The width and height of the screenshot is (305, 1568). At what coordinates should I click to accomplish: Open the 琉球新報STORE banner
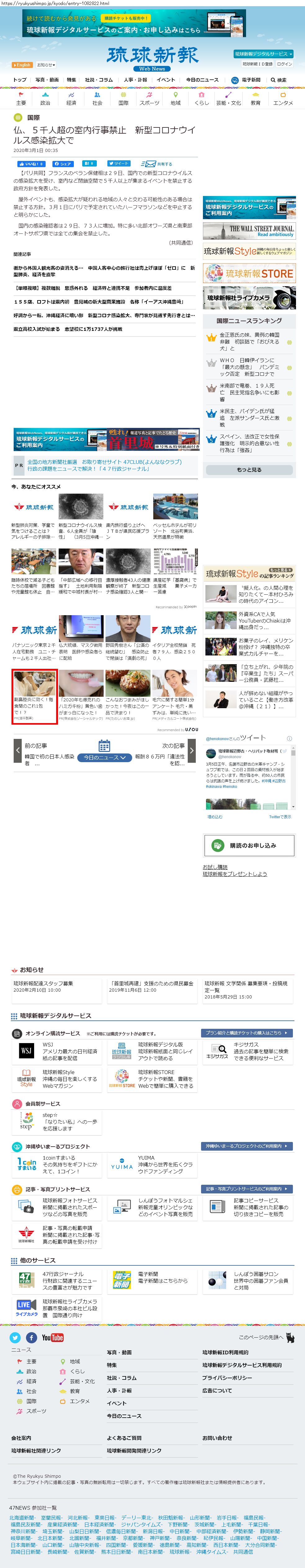point(249,273)
